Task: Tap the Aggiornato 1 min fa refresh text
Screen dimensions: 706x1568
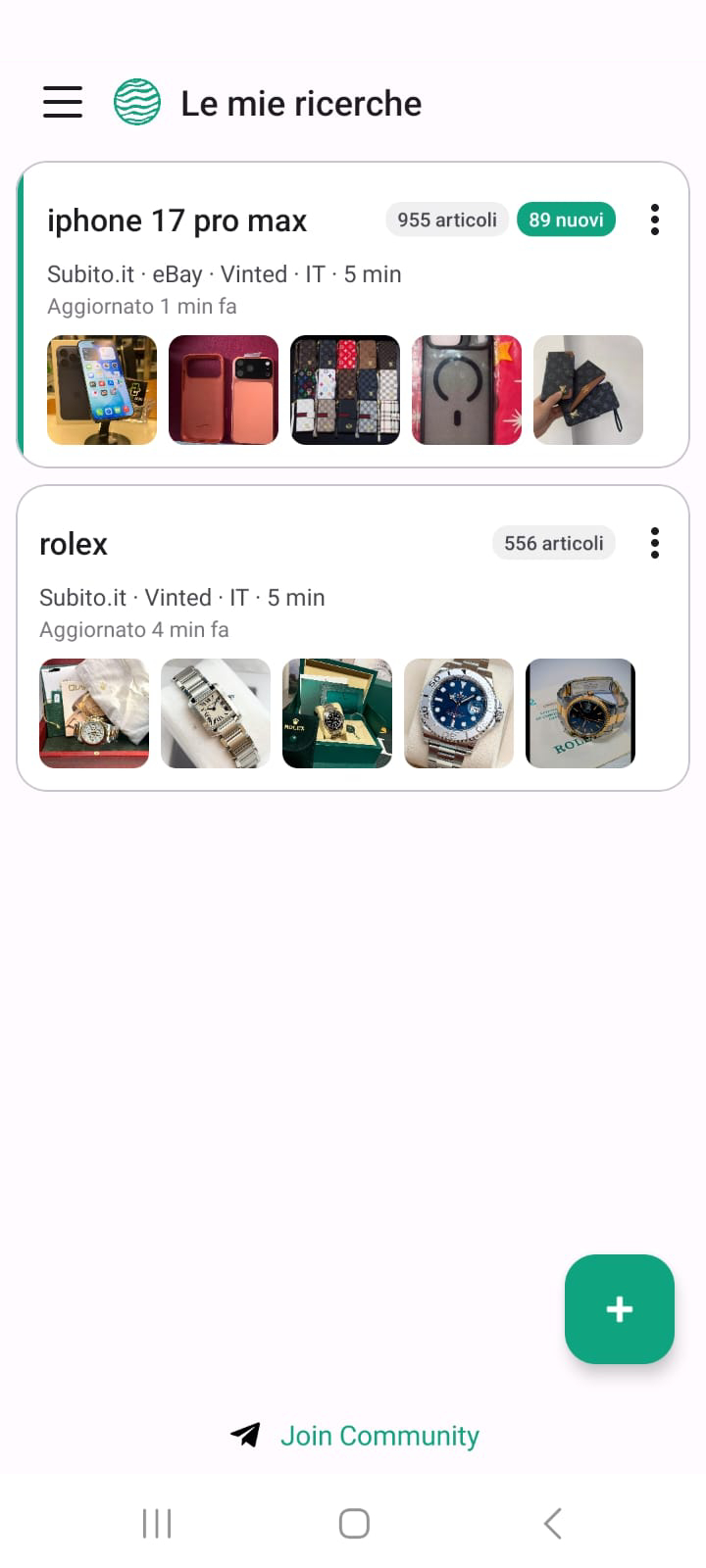Action: point(140,306)
